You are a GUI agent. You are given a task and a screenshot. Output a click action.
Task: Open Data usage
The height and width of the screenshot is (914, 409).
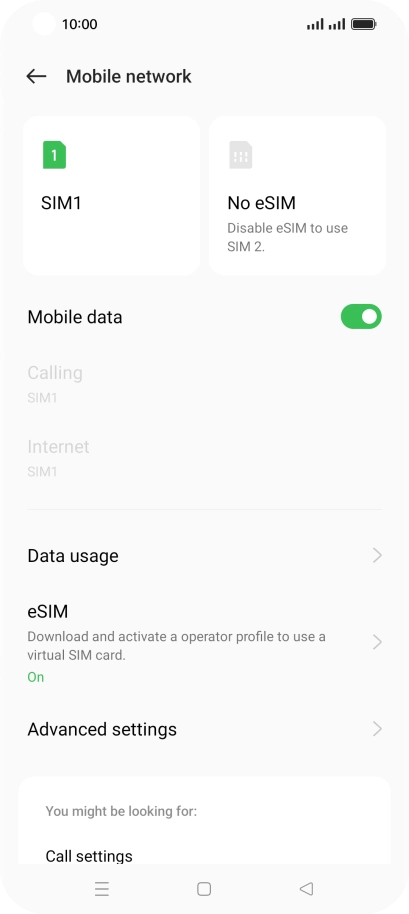(204, 556)
